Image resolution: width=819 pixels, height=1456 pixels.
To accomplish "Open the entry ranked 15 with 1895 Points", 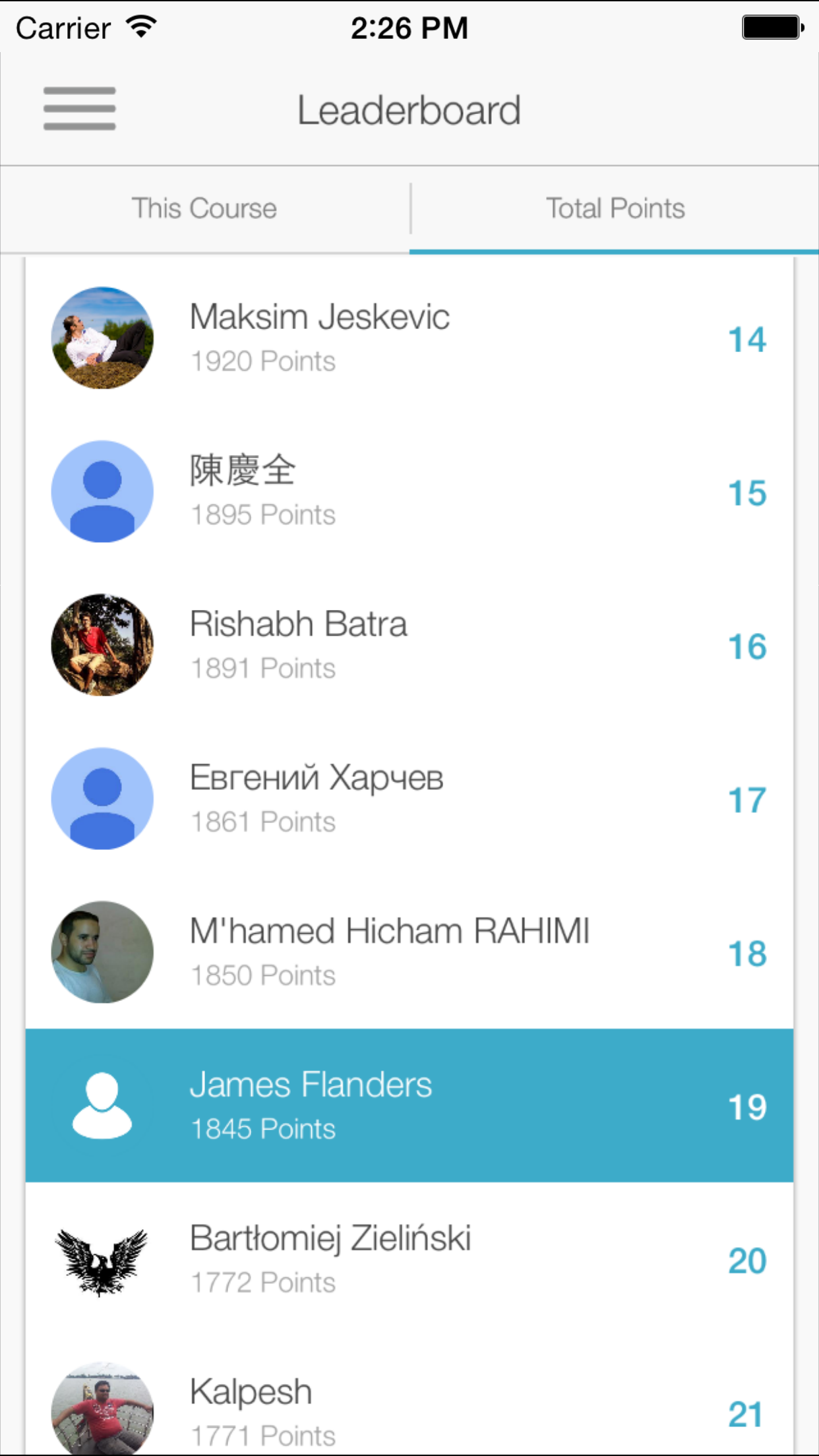I will pyautogui.click(x=409, y=491).
